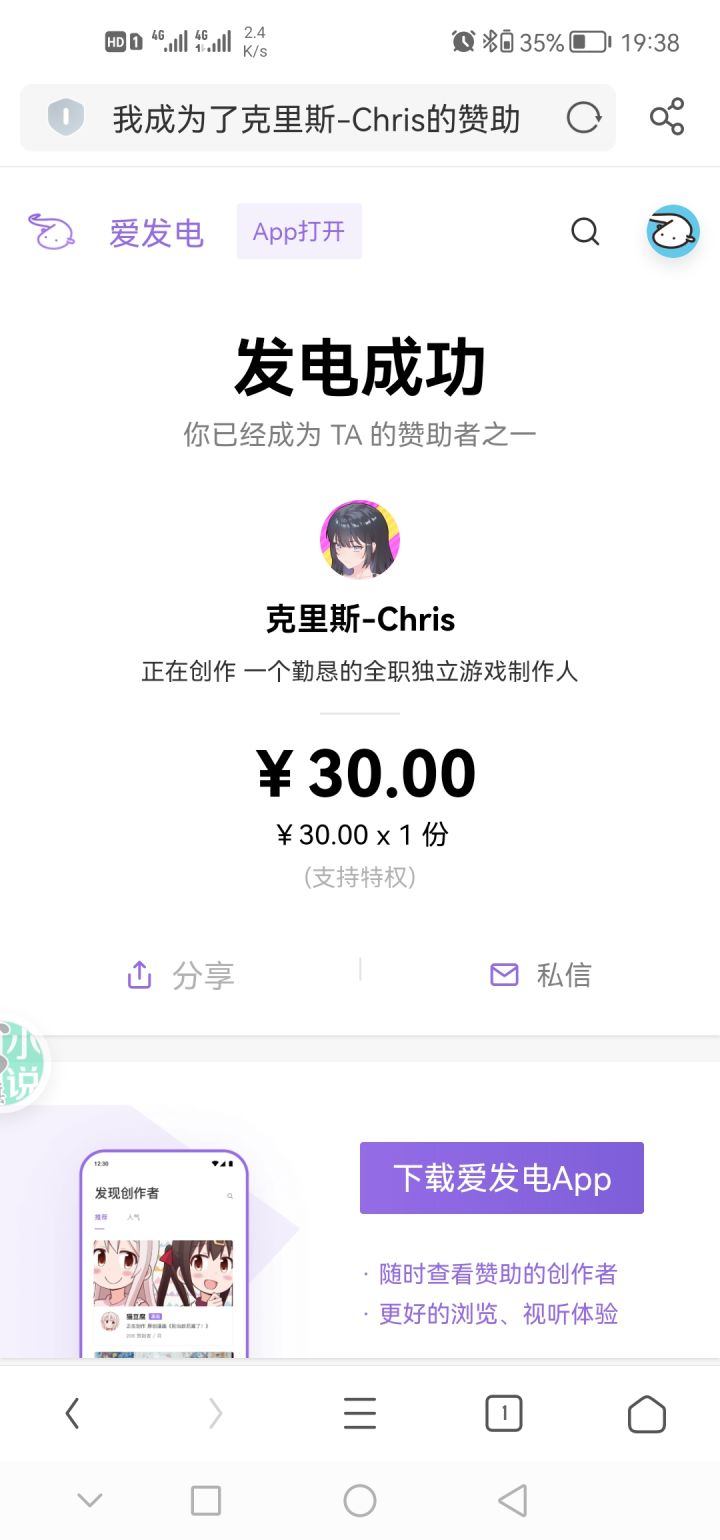This screenshot has height=1540, width=720.
Task: Tap the share nodes icon beside address bar
Action: pyautogui.click(x=668, y=117)
